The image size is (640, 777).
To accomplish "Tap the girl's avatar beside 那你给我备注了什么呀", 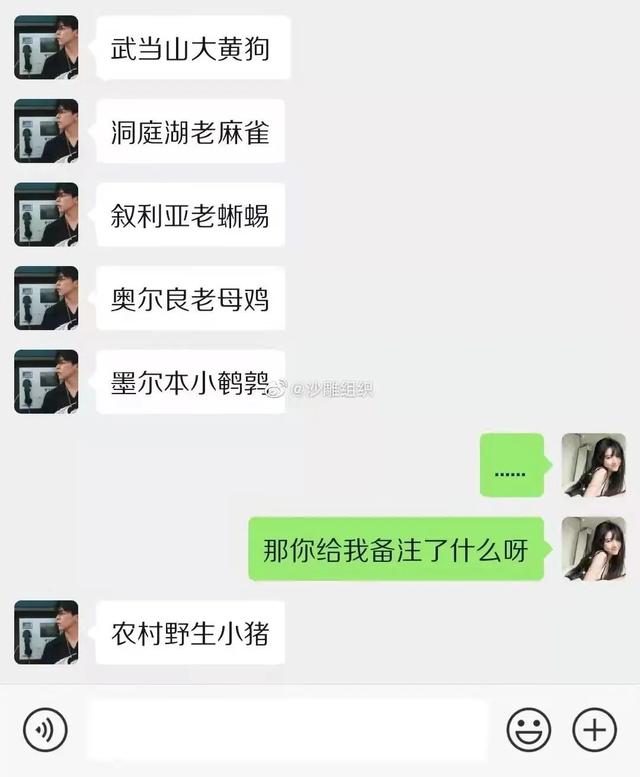I will pos(594,549).
